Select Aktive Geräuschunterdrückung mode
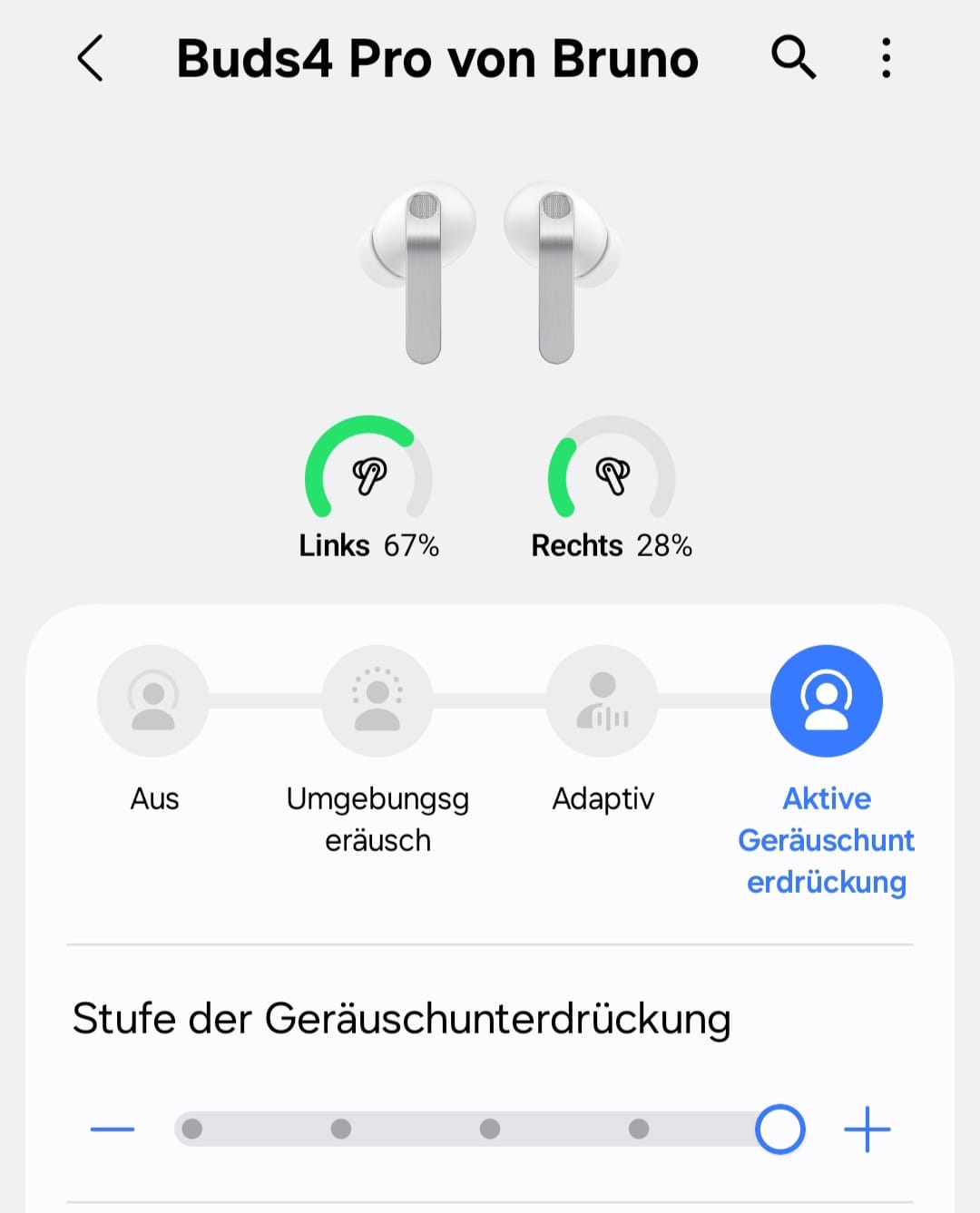This screenshot has width=980, height=1213. [x=826, y=701]
